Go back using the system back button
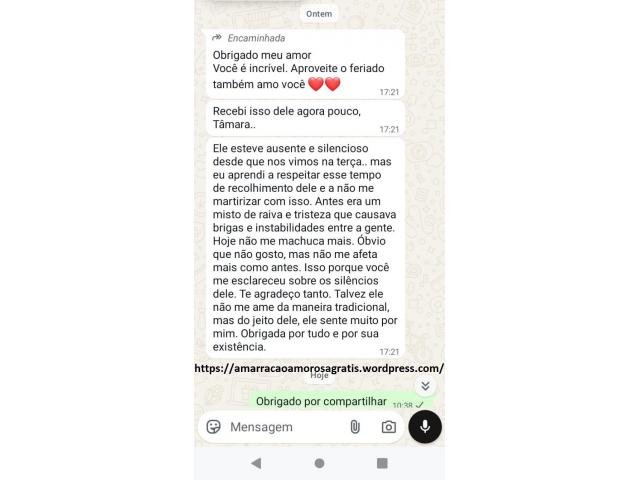 pyautogui.click(x=256, y=463)
